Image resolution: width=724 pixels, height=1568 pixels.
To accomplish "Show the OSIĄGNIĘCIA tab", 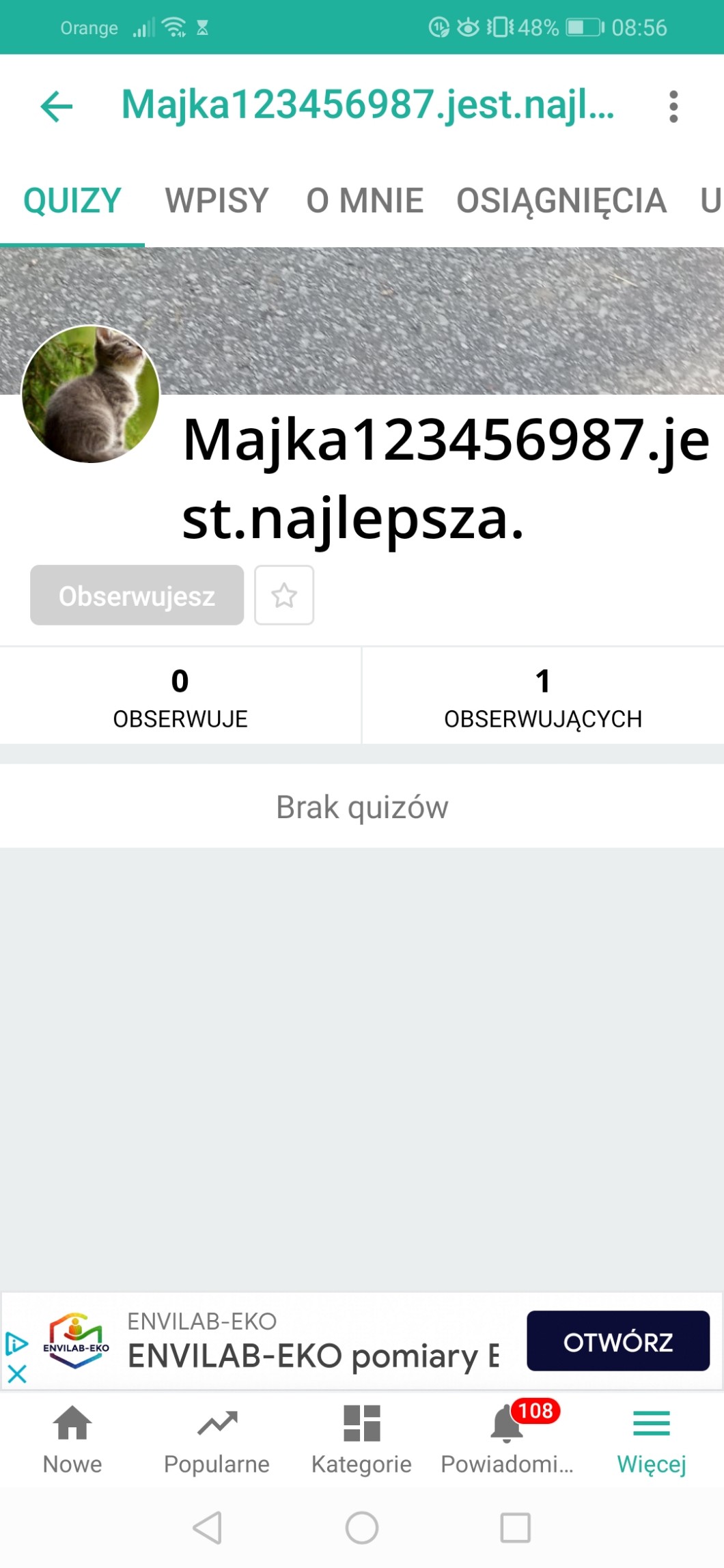I will click(561, 201).
